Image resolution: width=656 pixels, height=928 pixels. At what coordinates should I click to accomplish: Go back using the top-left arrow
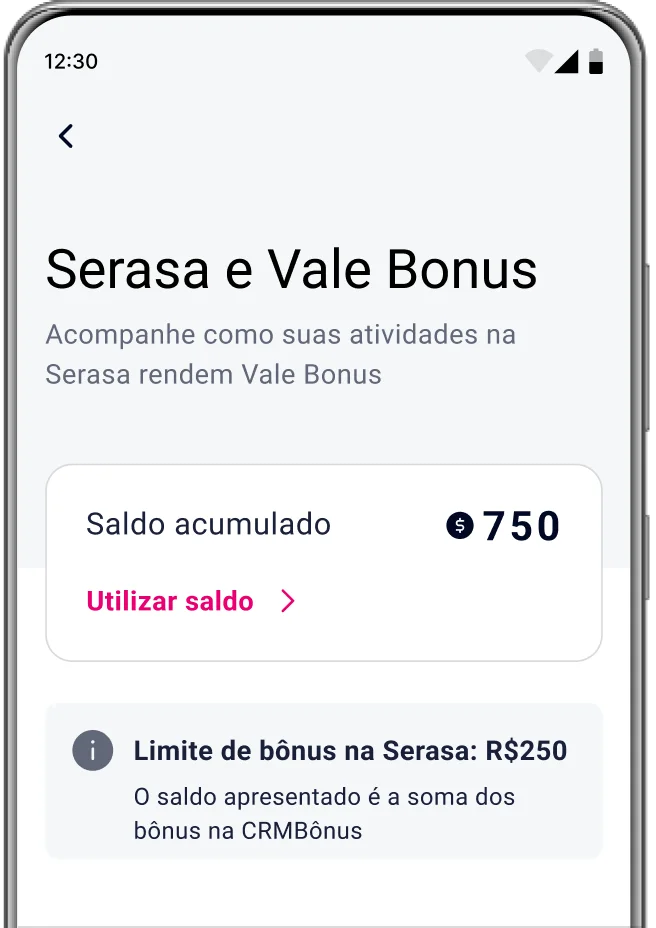(x=66, y=136)
